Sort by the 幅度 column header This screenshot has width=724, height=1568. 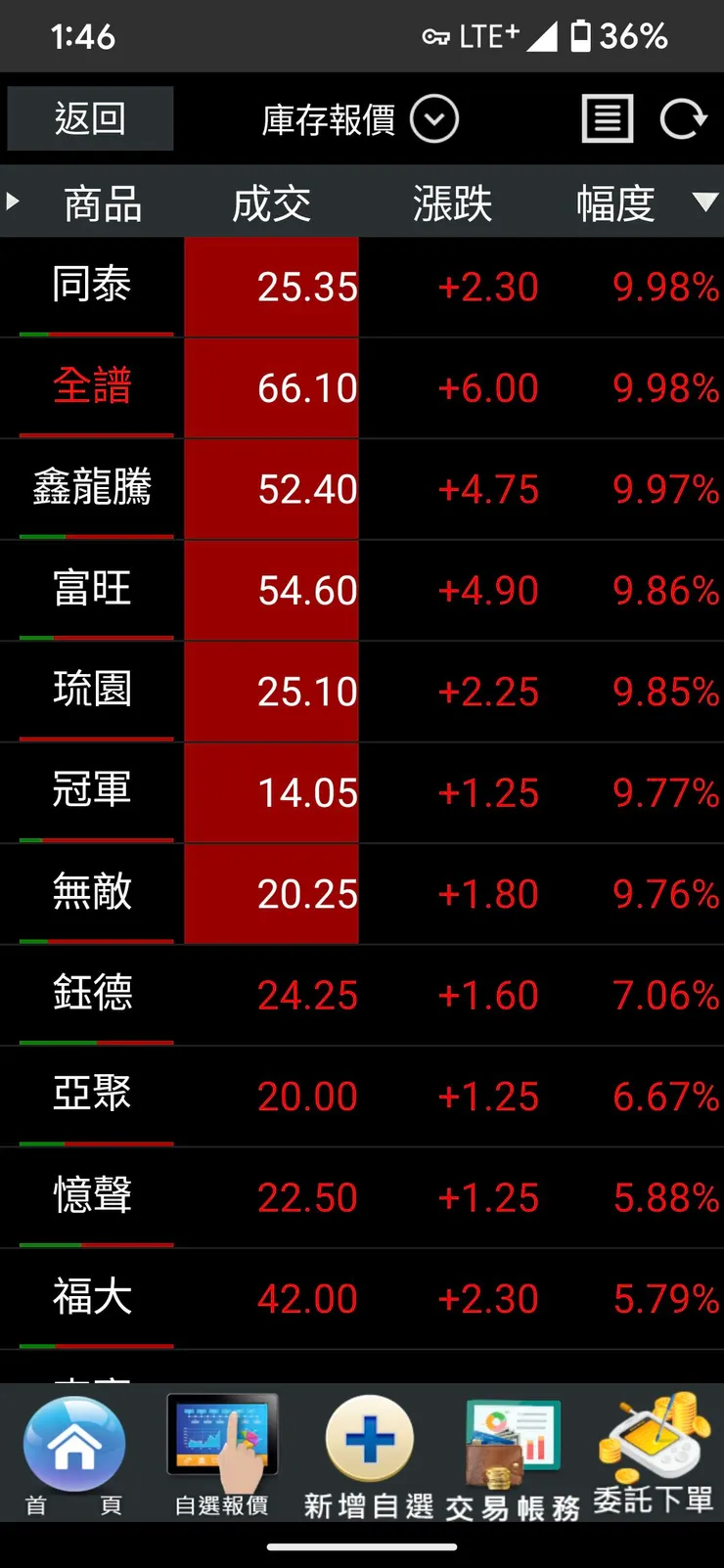616,203
